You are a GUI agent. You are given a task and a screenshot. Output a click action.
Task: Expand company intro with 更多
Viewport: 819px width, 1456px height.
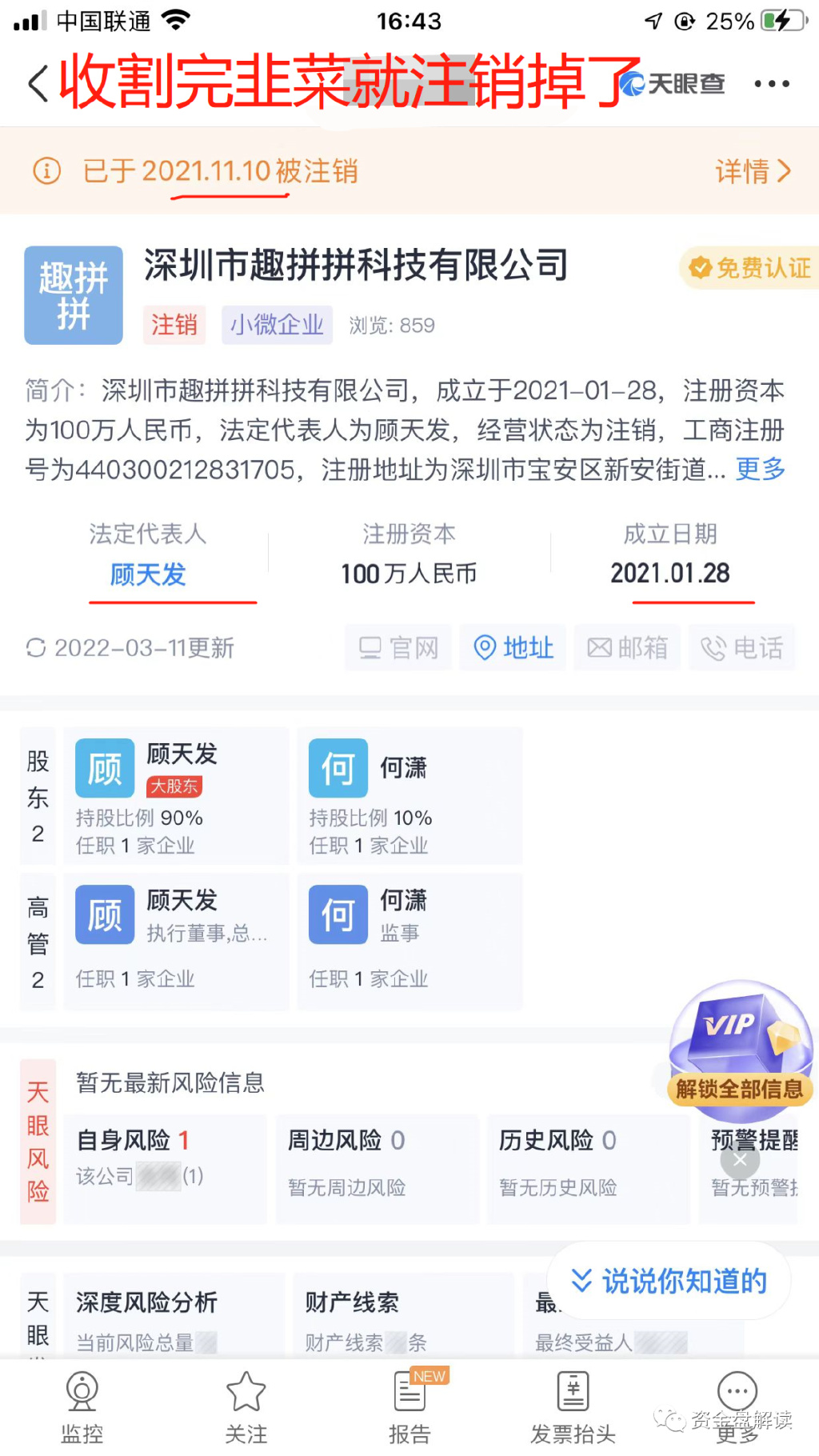[760, 469]
